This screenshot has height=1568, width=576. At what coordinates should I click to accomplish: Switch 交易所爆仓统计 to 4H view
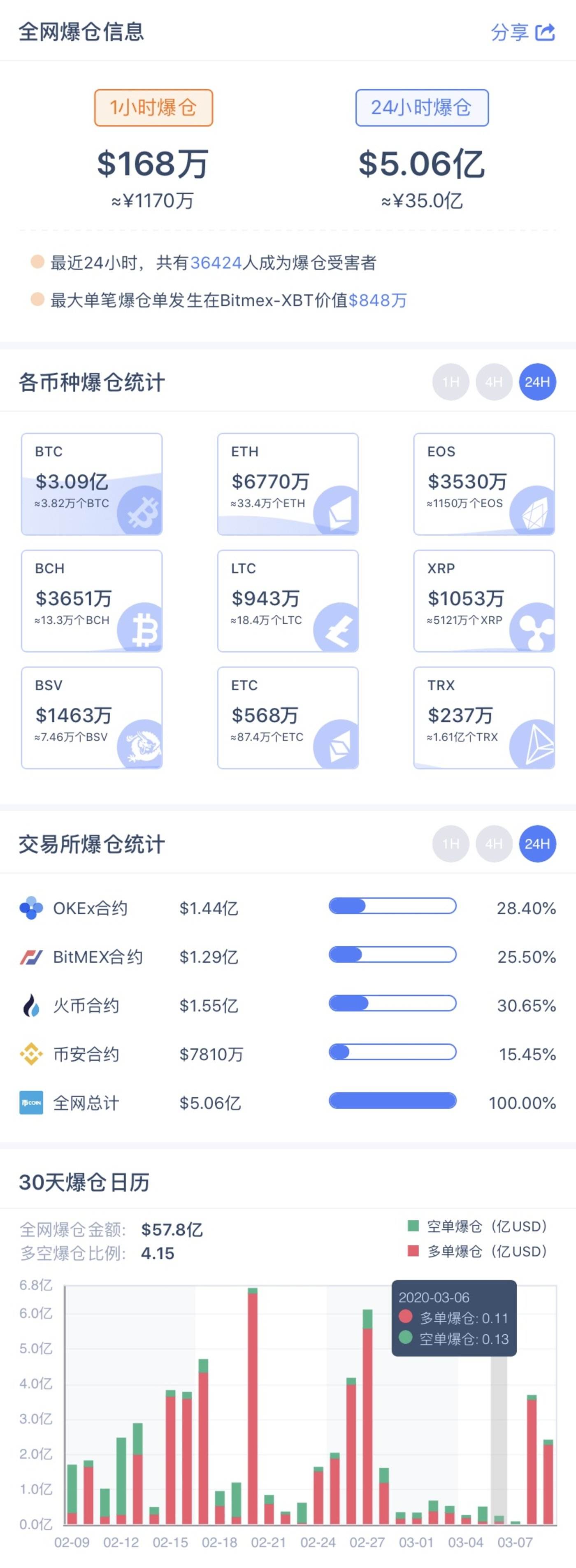494,844
